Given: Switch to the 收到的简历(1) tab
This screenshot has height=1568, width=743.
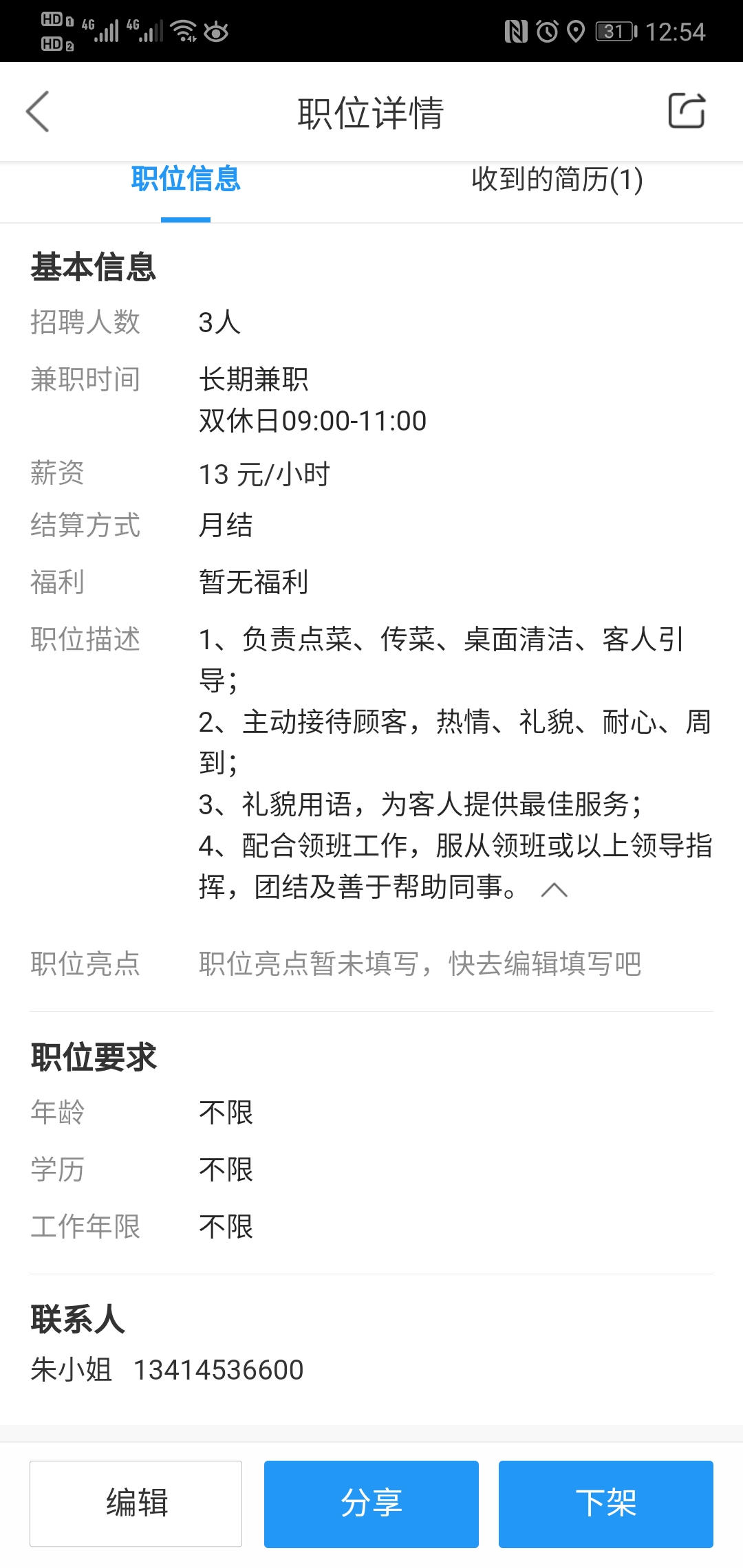Looking at the screenshot, I should point(557,180).
